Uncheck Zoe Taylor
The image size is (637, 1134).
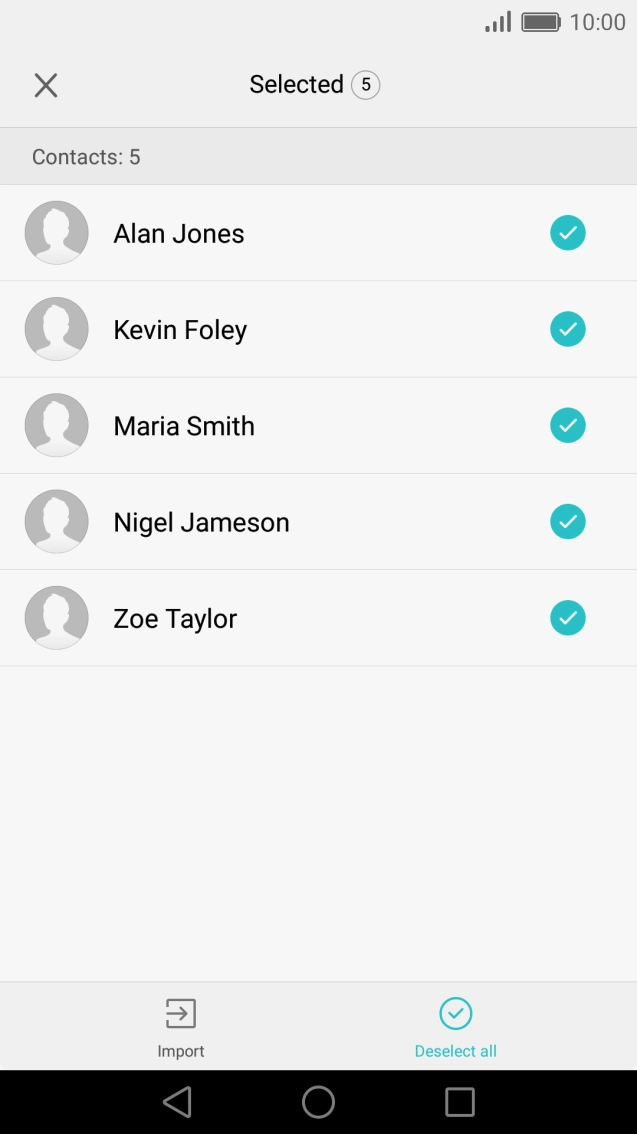[567, 618]
